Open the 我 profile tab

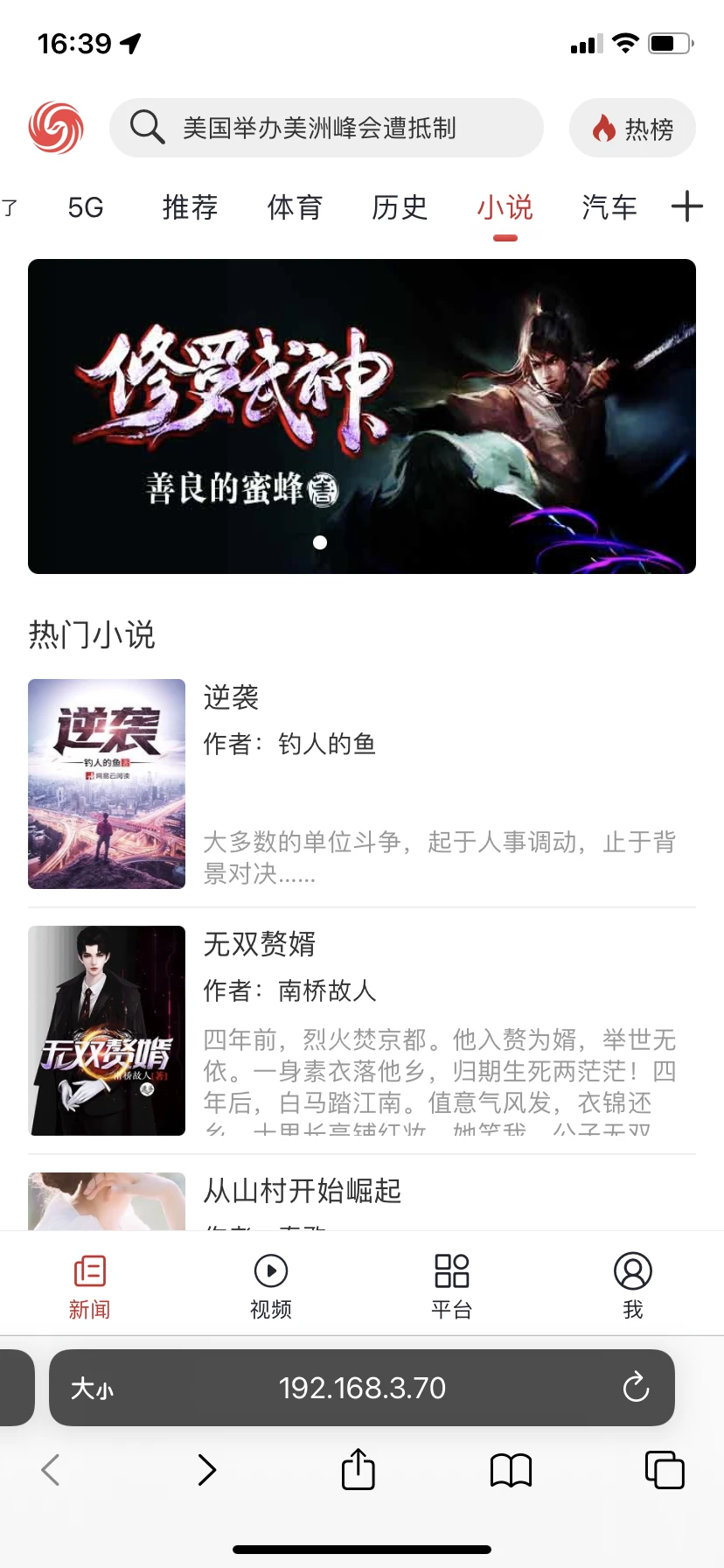(x=633, y=1285)
